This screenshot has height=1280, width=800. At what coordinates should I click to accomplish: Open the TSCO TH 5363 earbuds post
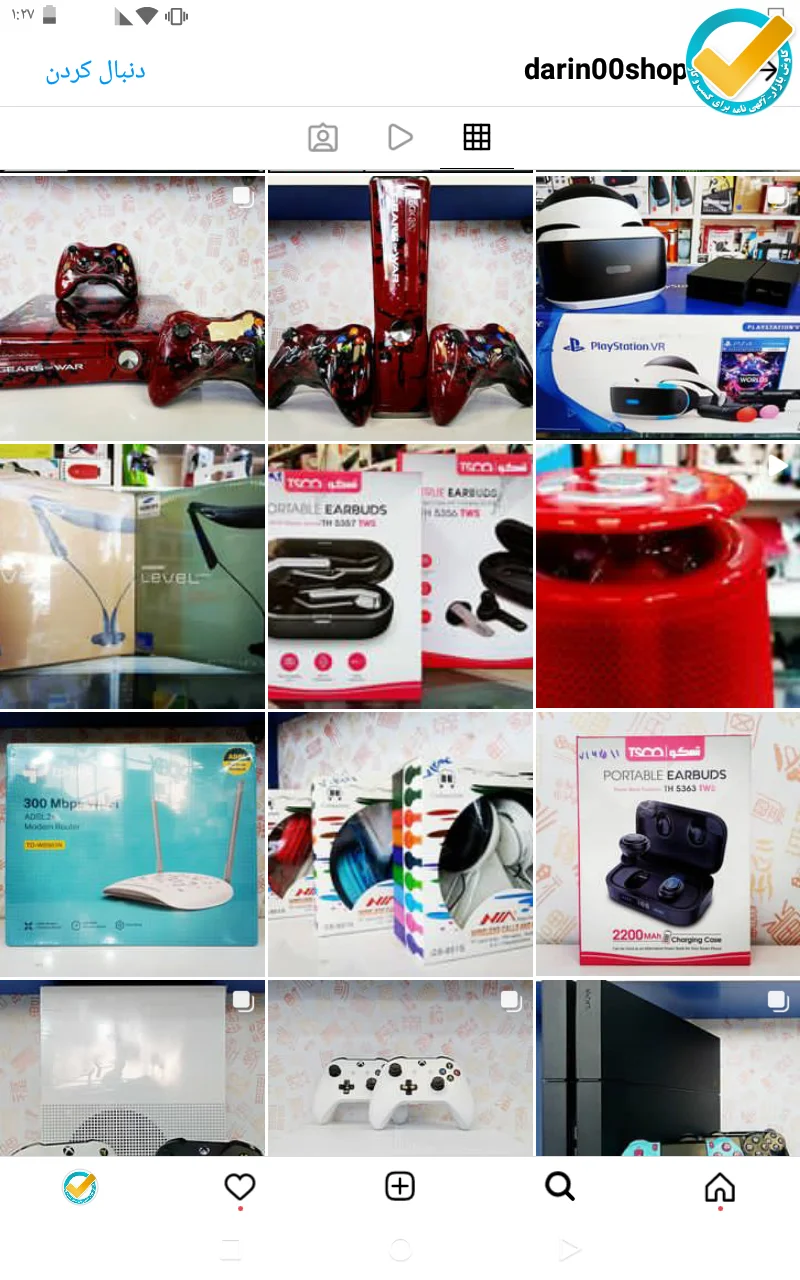pos(667,844)
